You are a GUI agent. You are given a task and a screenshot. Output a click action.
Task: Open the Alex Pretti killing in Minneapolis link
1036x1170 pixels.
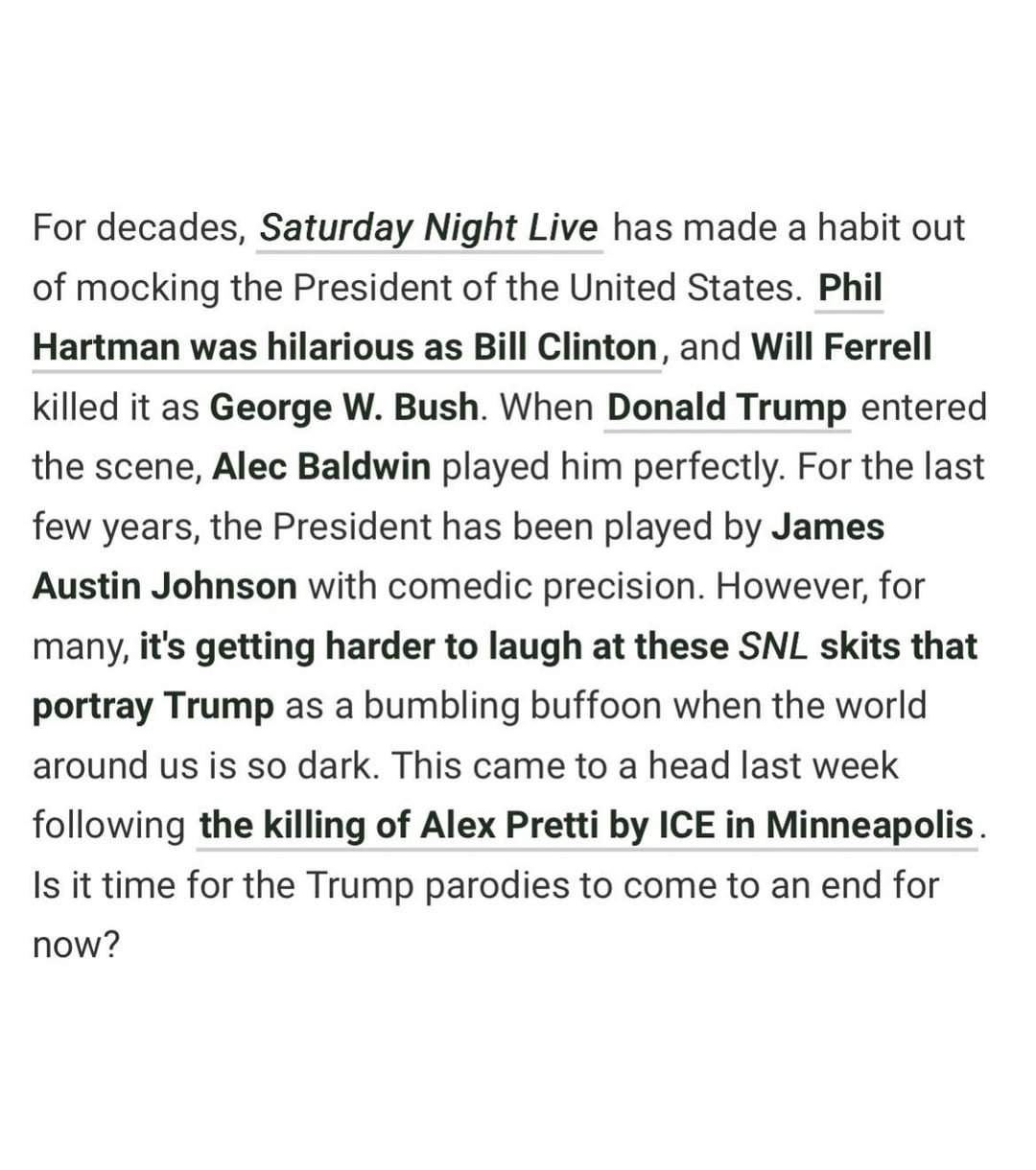click(x=586, y=825)
